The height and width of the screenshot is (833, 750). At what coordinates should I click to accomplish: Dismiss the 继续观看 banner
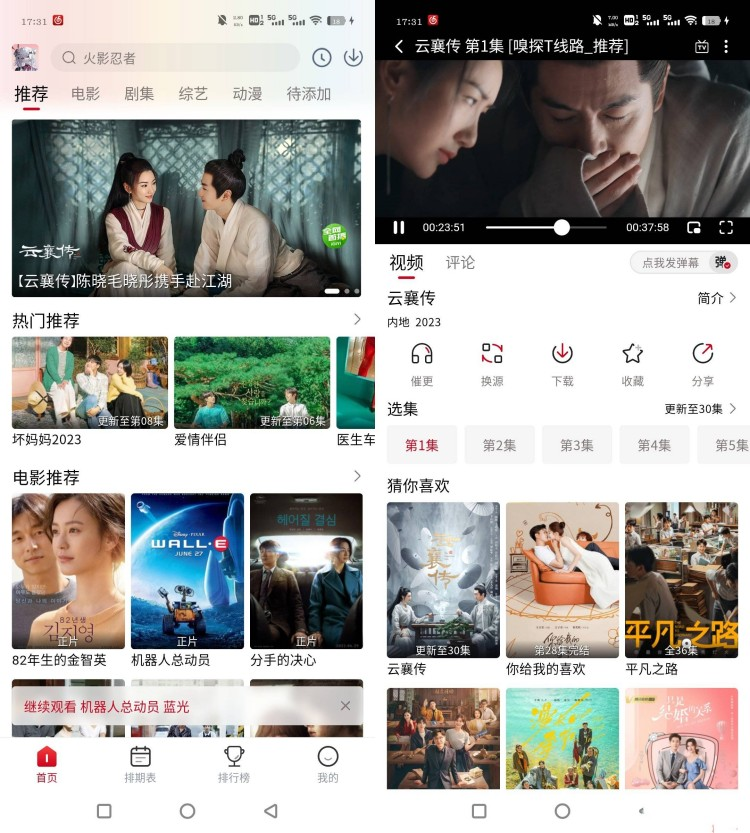(345, 706)
